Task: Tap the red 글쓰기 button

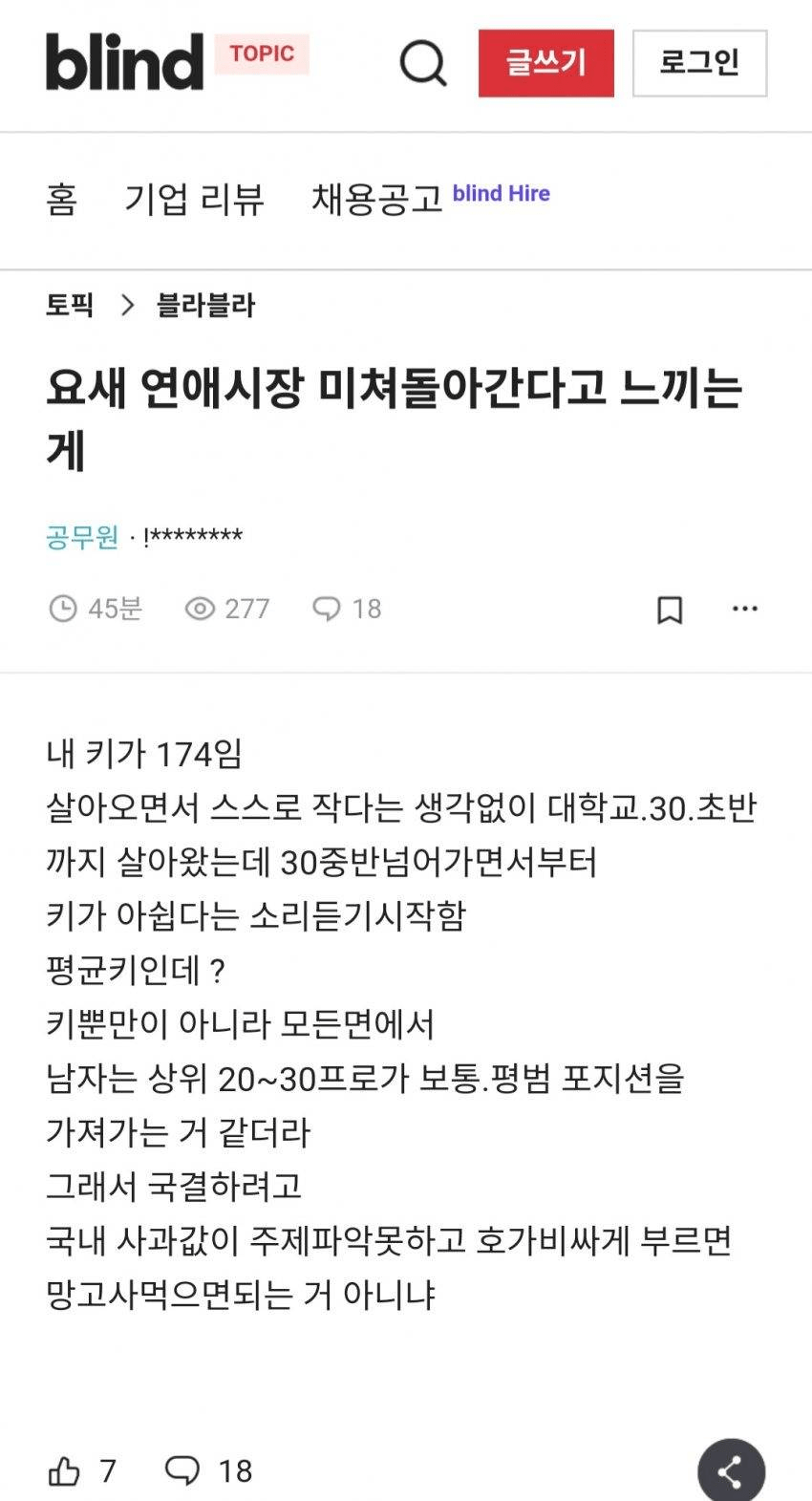Action: point(545,63)
